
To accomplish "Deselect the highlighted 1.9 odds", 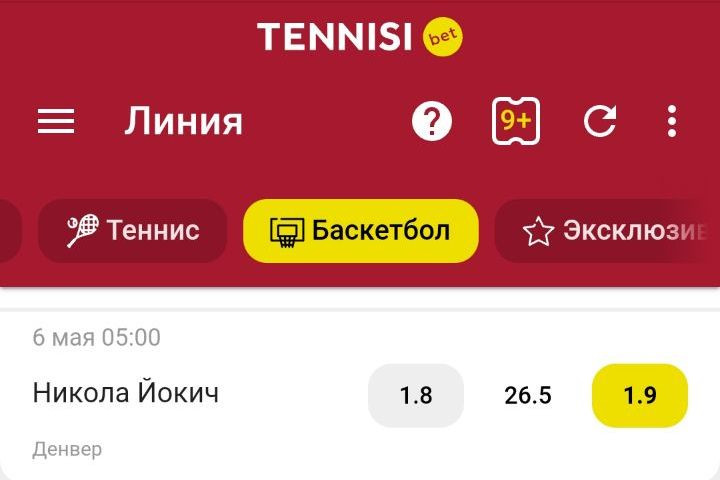I will [640, 395].
